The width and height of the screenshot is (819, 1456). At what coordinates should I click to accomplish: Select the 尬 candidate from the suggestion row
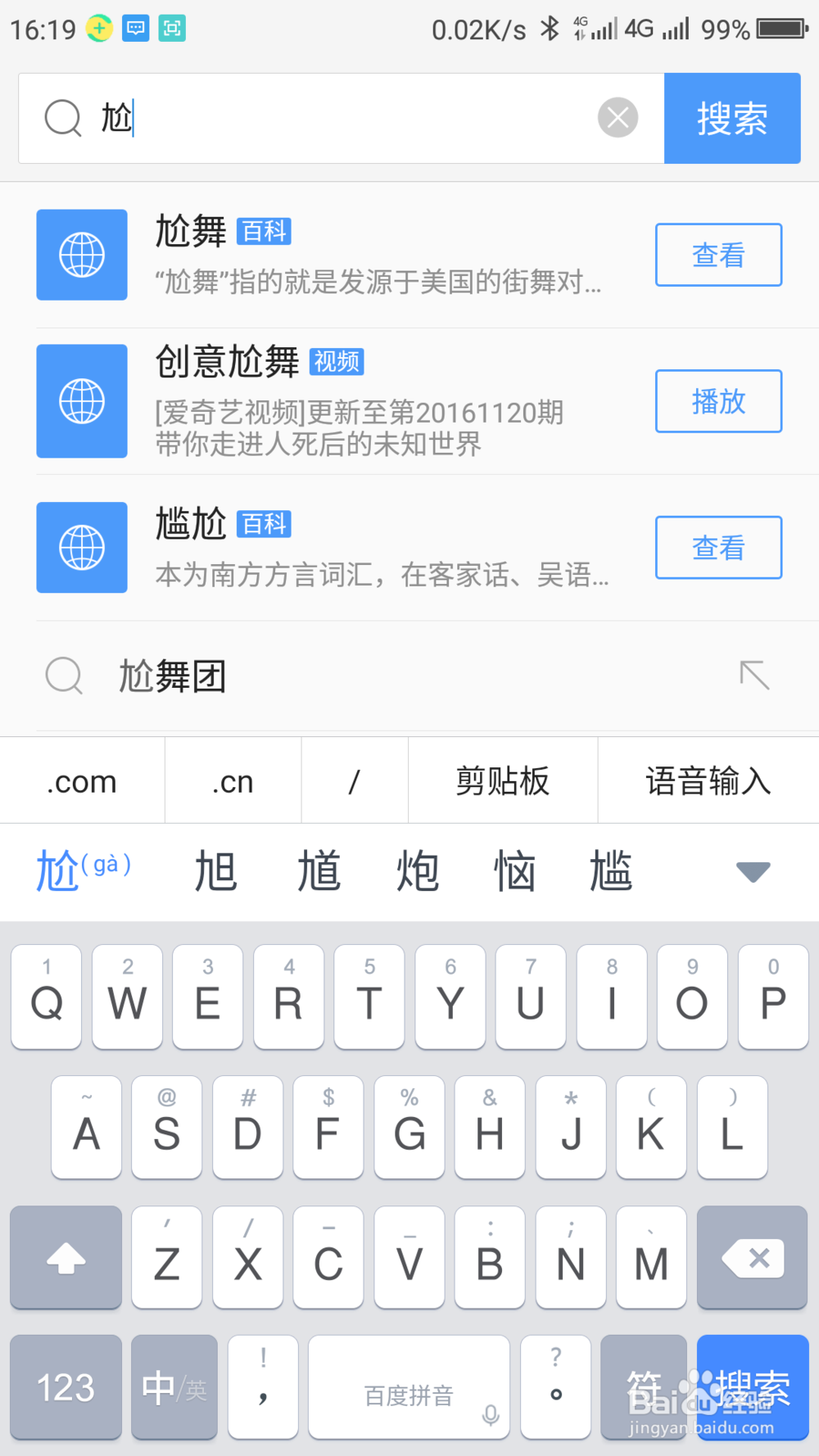(56, 870)
